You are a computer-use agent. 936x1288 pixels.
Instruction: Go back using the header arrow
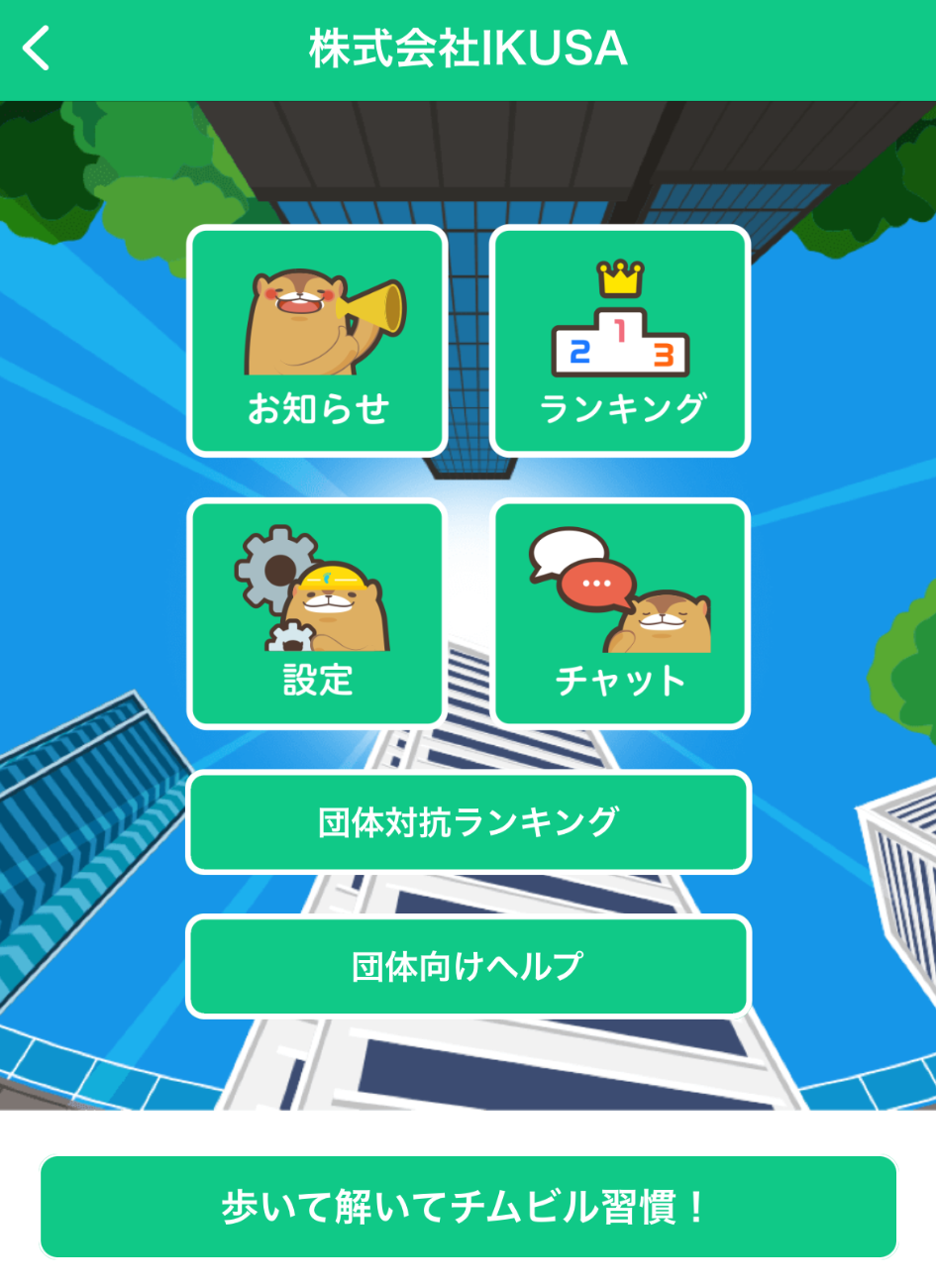pos(37,49)
